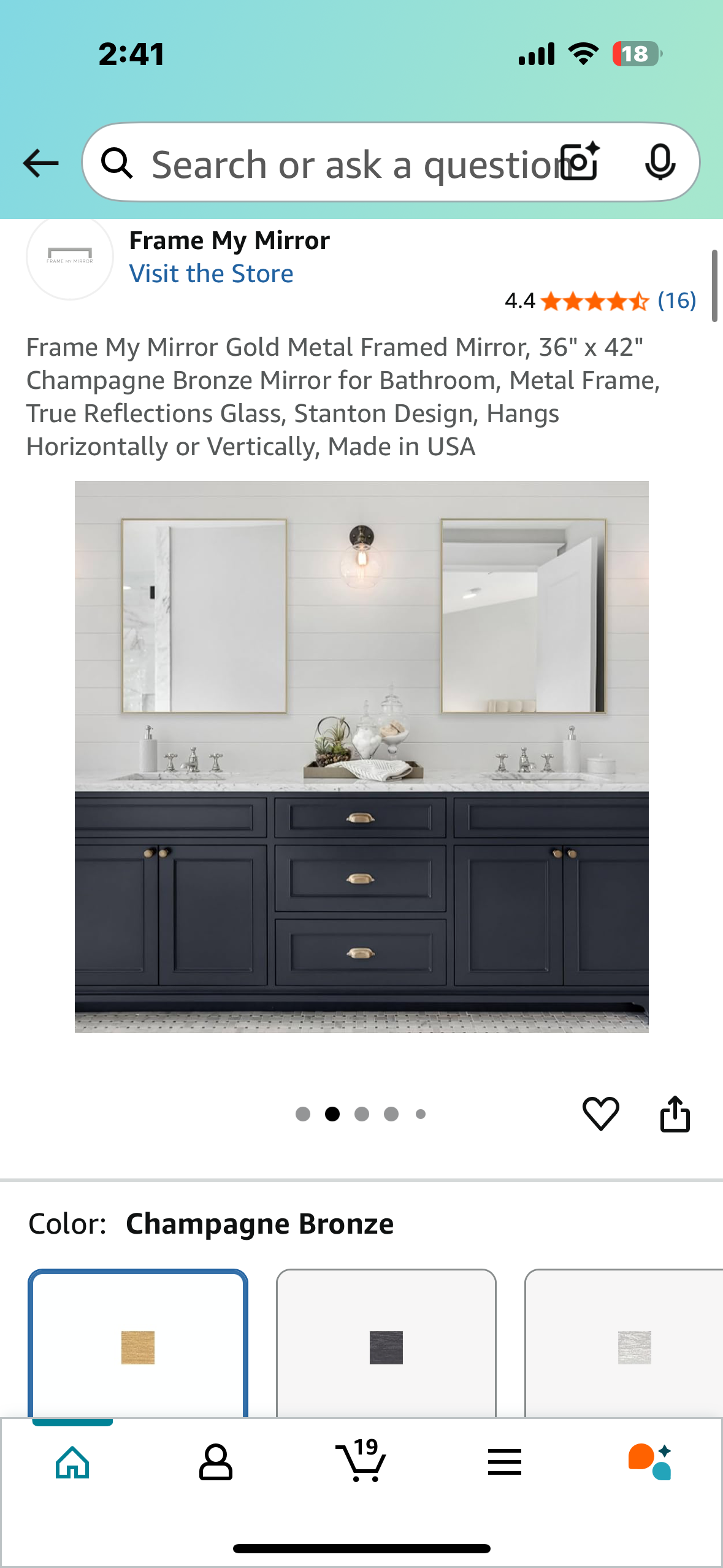Go back using the arrow

tap(40, 163)
